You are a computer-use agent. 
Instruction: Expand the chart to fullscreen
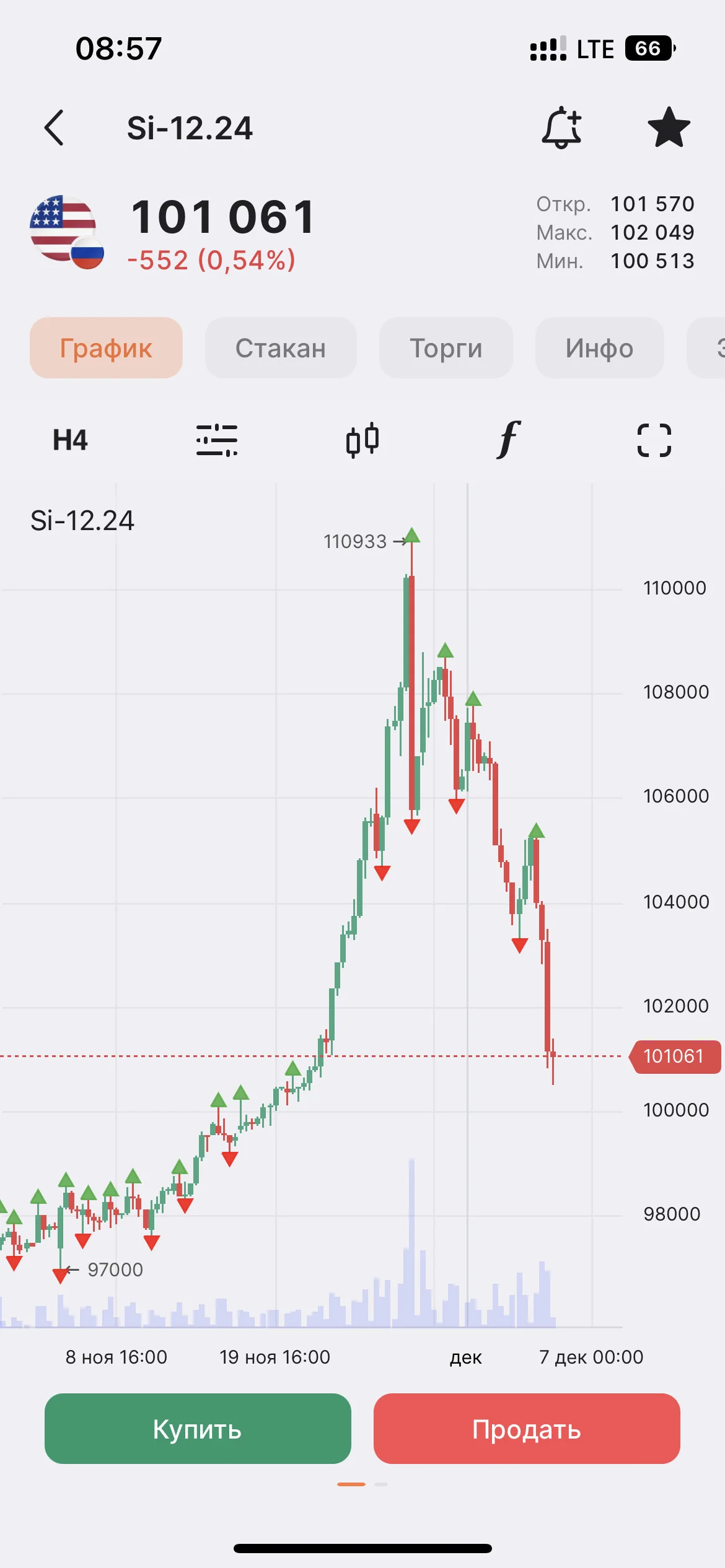pos(654,440)
